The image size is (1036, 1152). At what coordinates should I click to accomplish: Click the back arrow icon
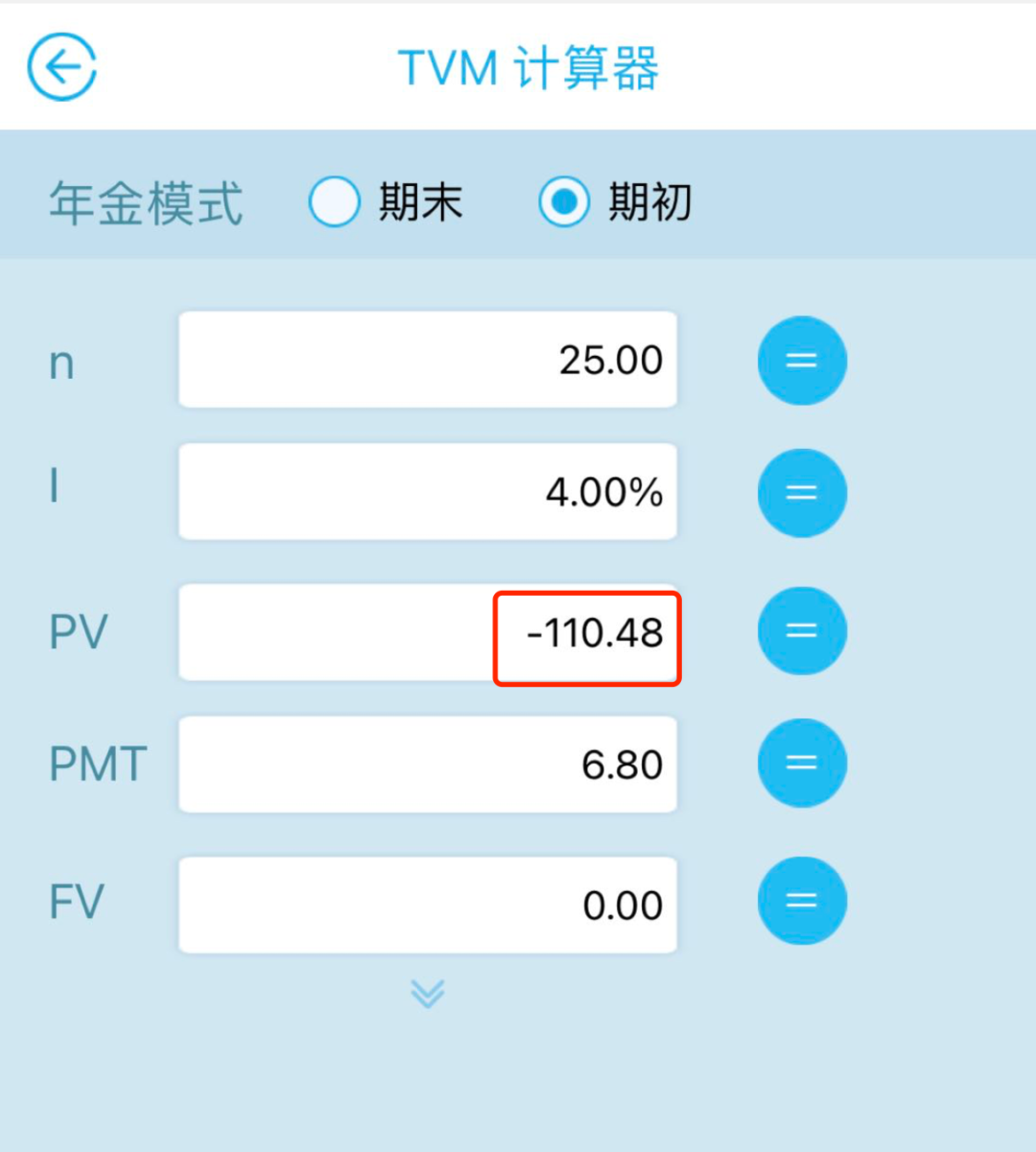click(x=60, y=66)
